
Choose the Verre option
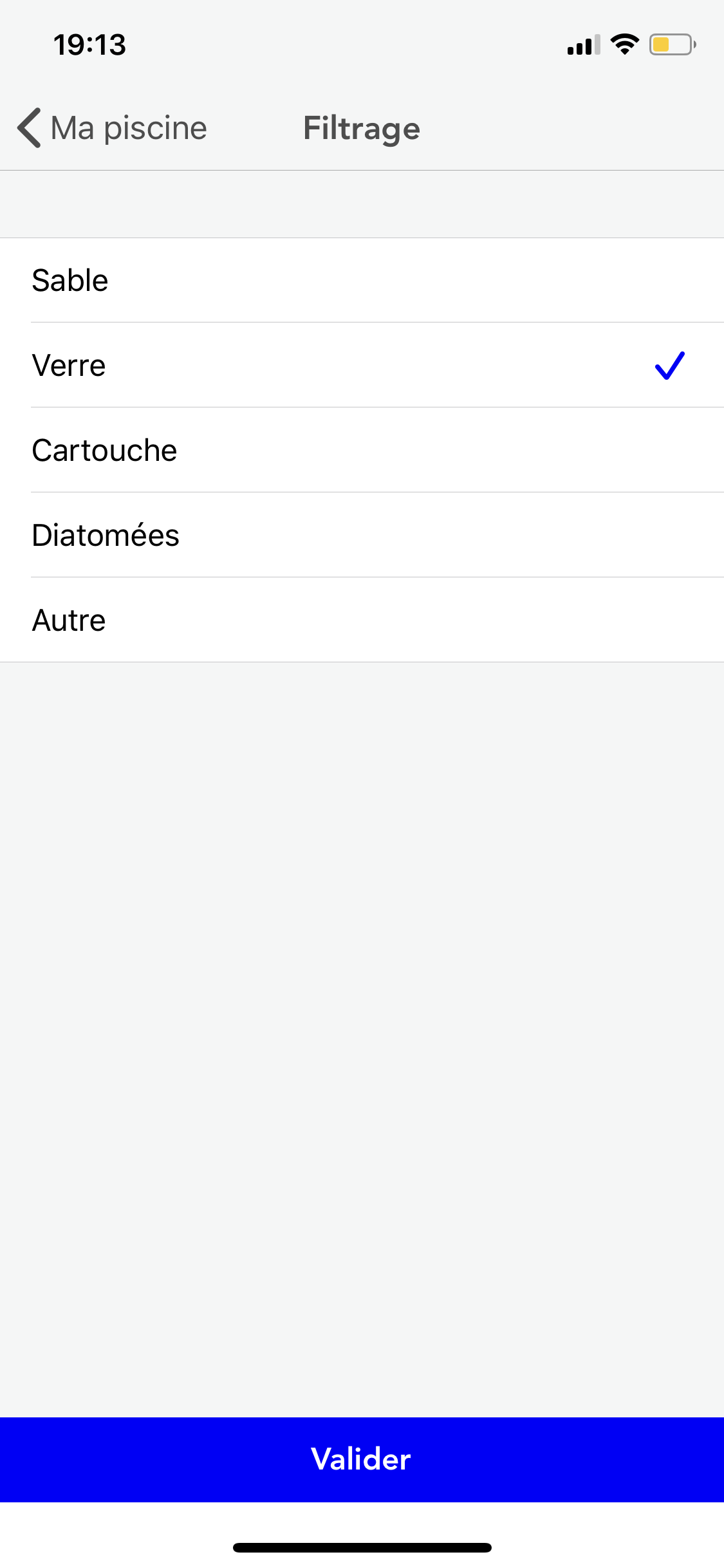point(362,366)
